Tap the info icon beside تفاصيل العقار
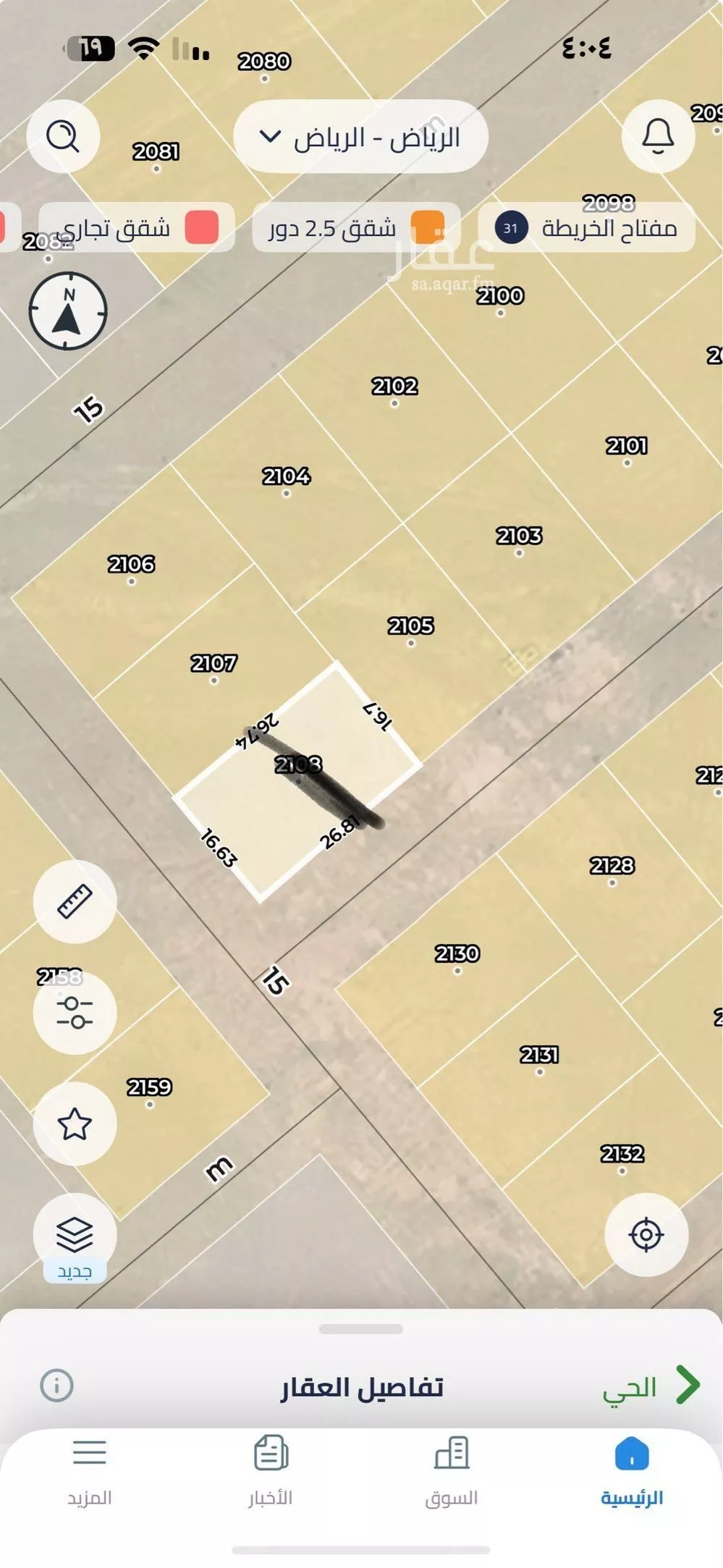 (57, 1386)
